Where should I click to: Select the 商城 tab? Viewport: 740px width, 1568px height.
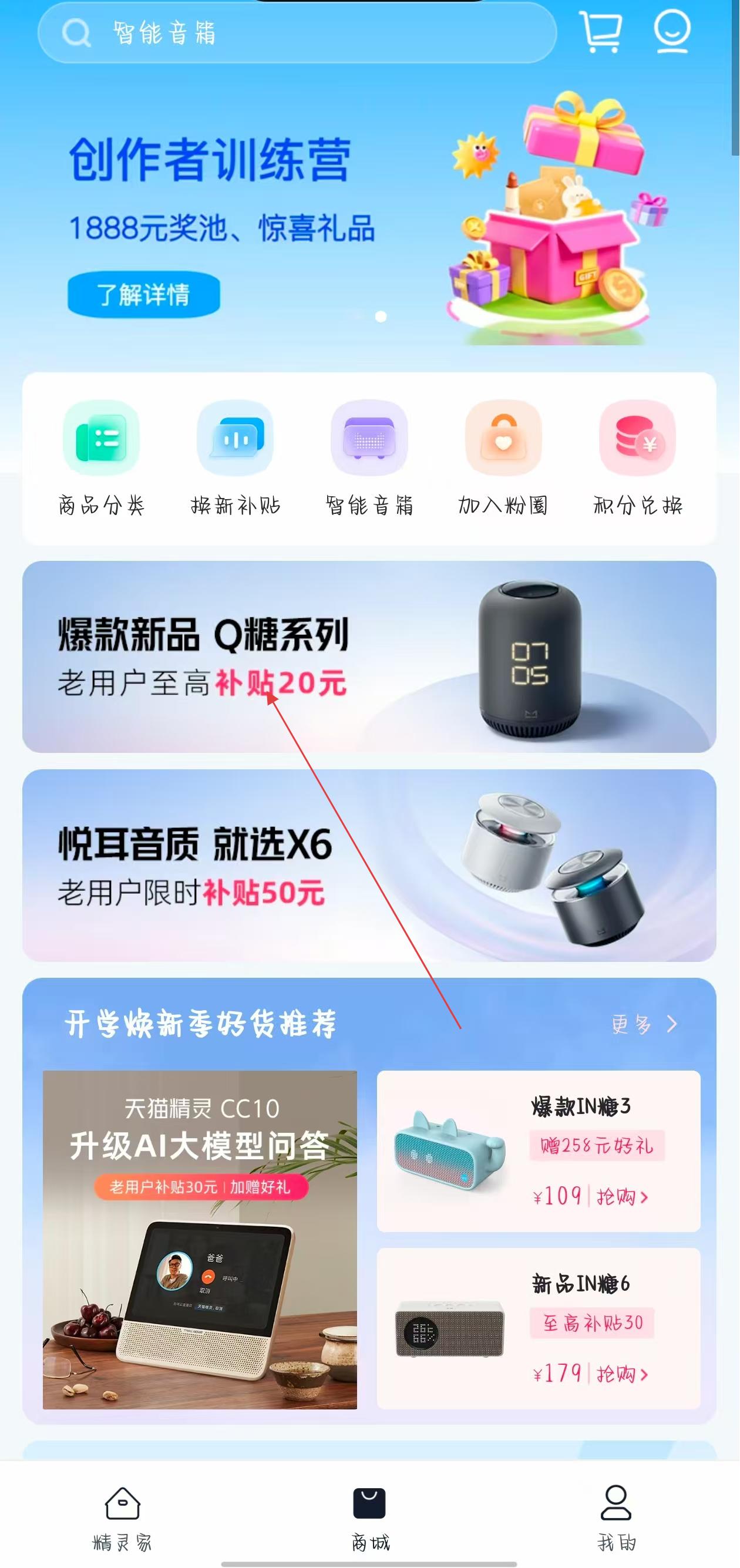click(x=369, y=1517)
